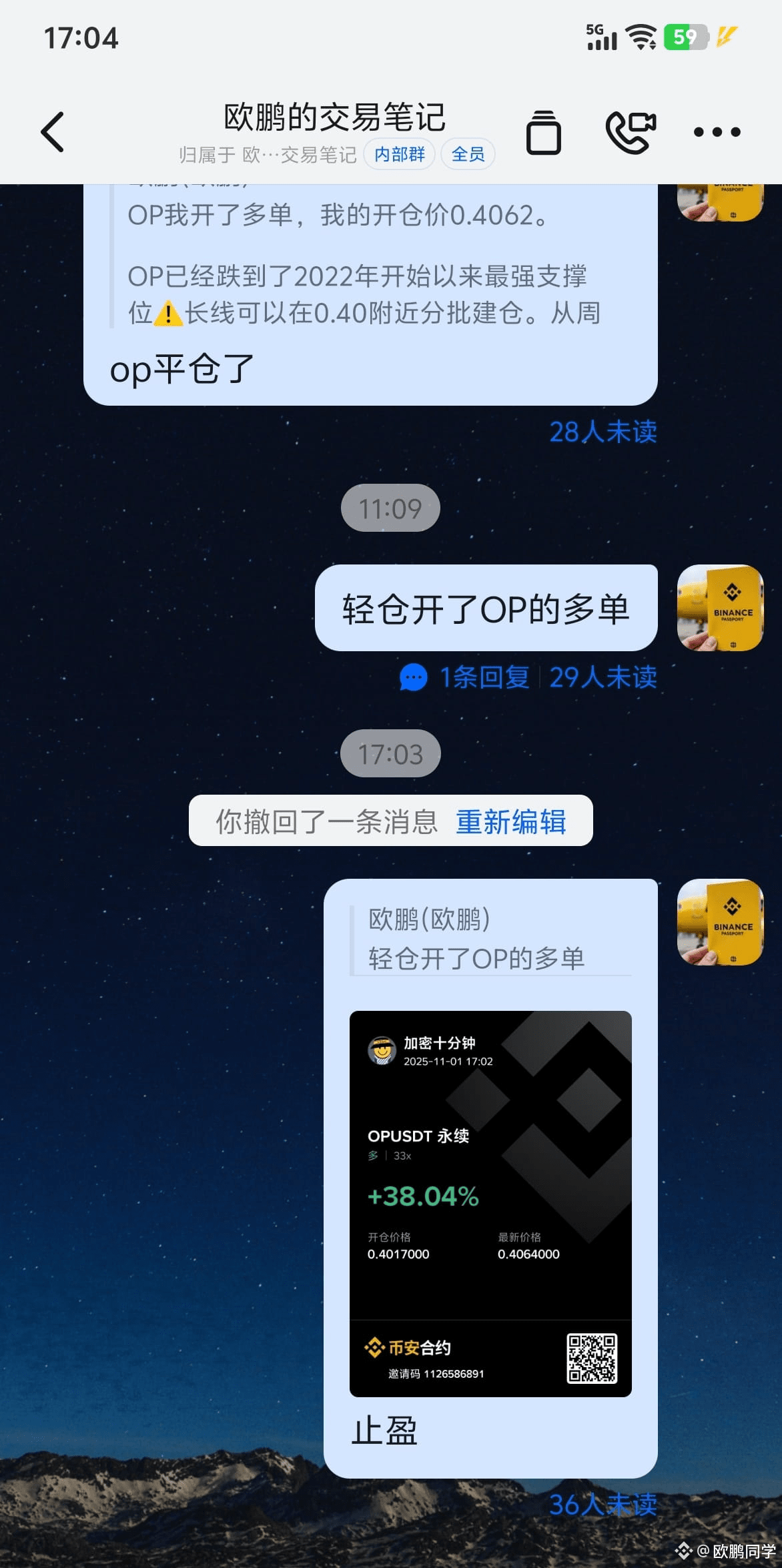Open the 28人未读 unread list
This screenshot has width=782, height=1568.
point(603,432)
